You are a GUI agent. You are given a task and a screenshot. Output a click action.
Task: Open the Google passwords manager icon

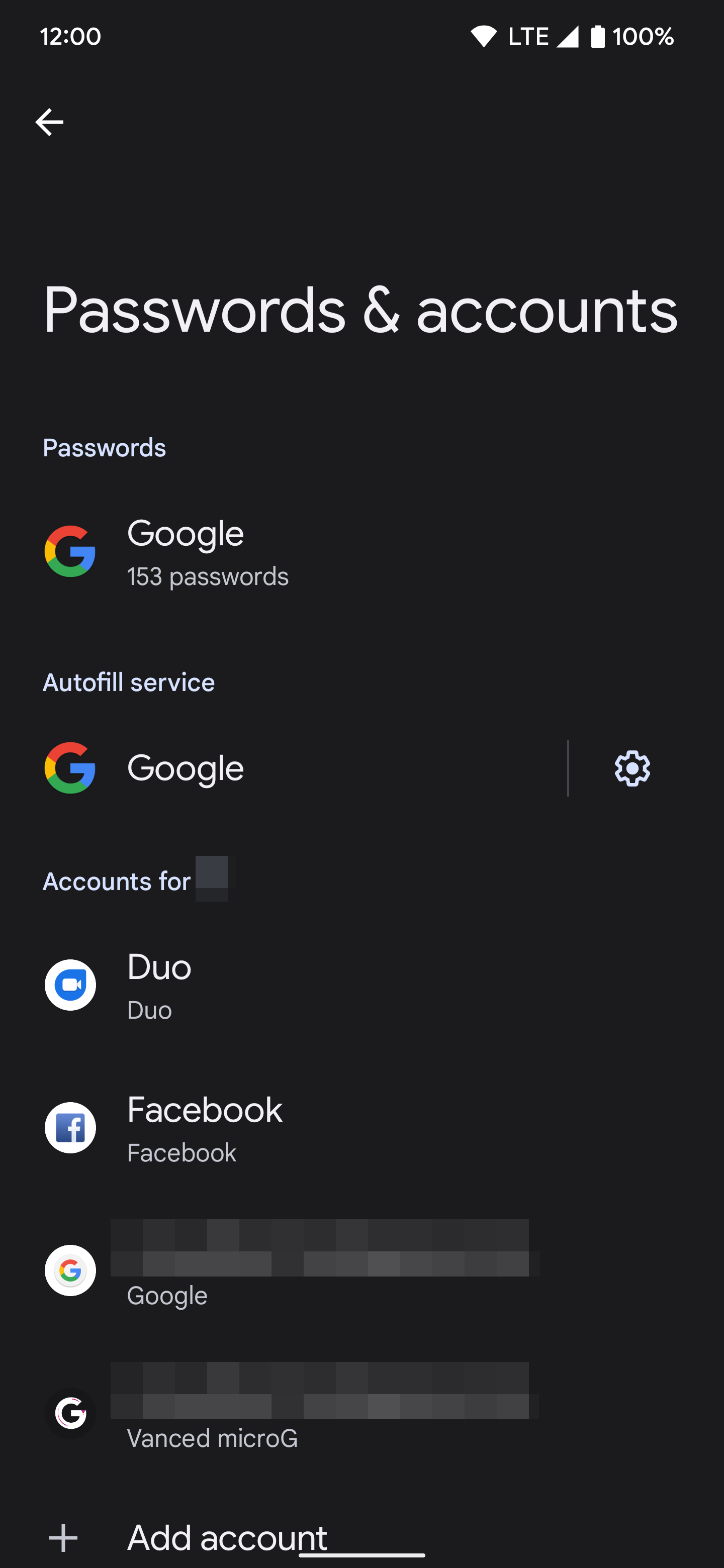[70, 551]
